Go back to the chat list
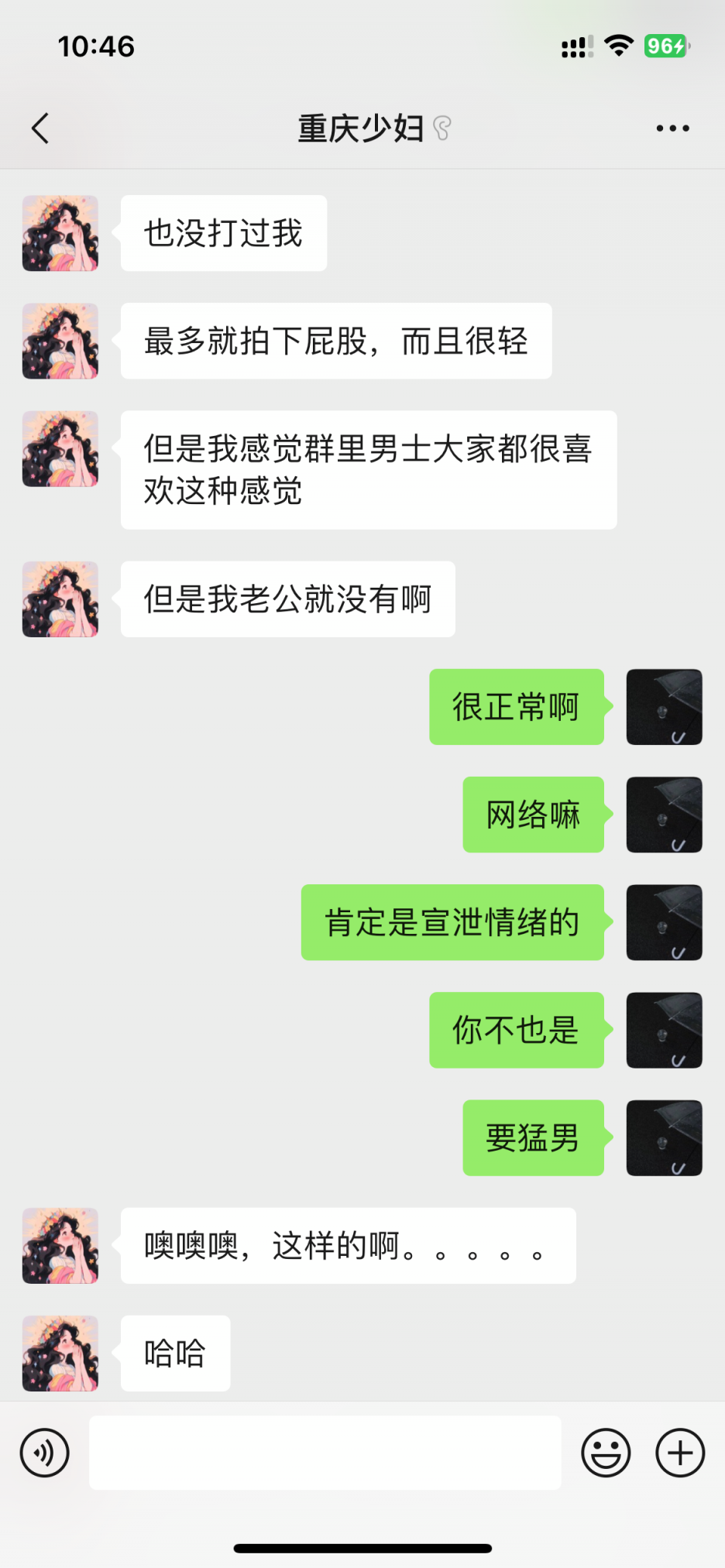This screenshot has width=725, height=1568. click(40, 129)
